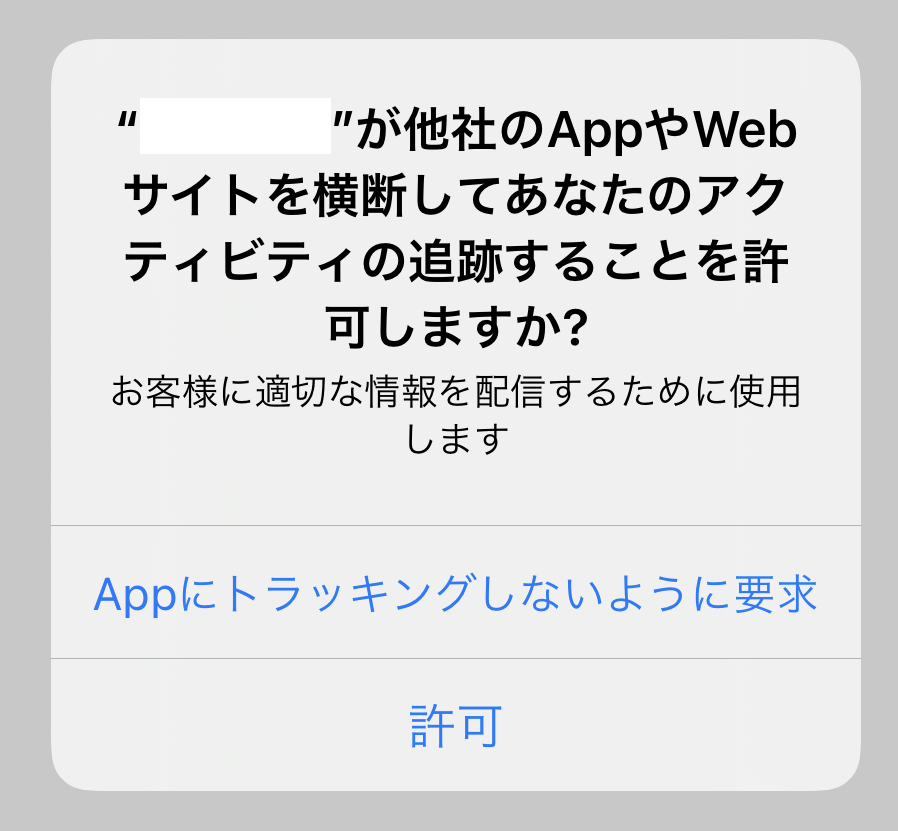This screenshot has width=898, height=831.
Task: Choose Appにトラッキングしないように要求
Action: tap(455, 593)
